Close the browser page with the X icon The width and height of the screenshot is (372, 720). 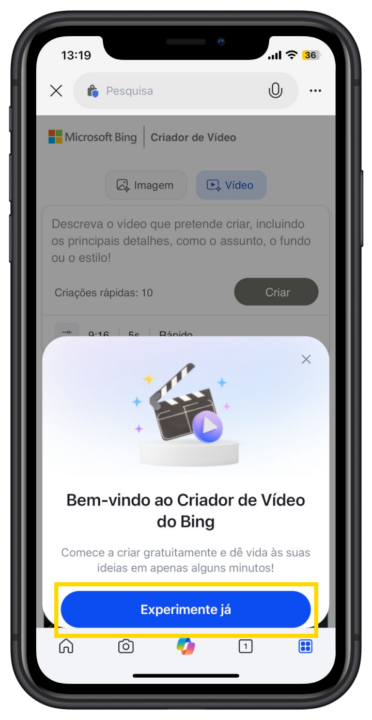click(56, 91)
